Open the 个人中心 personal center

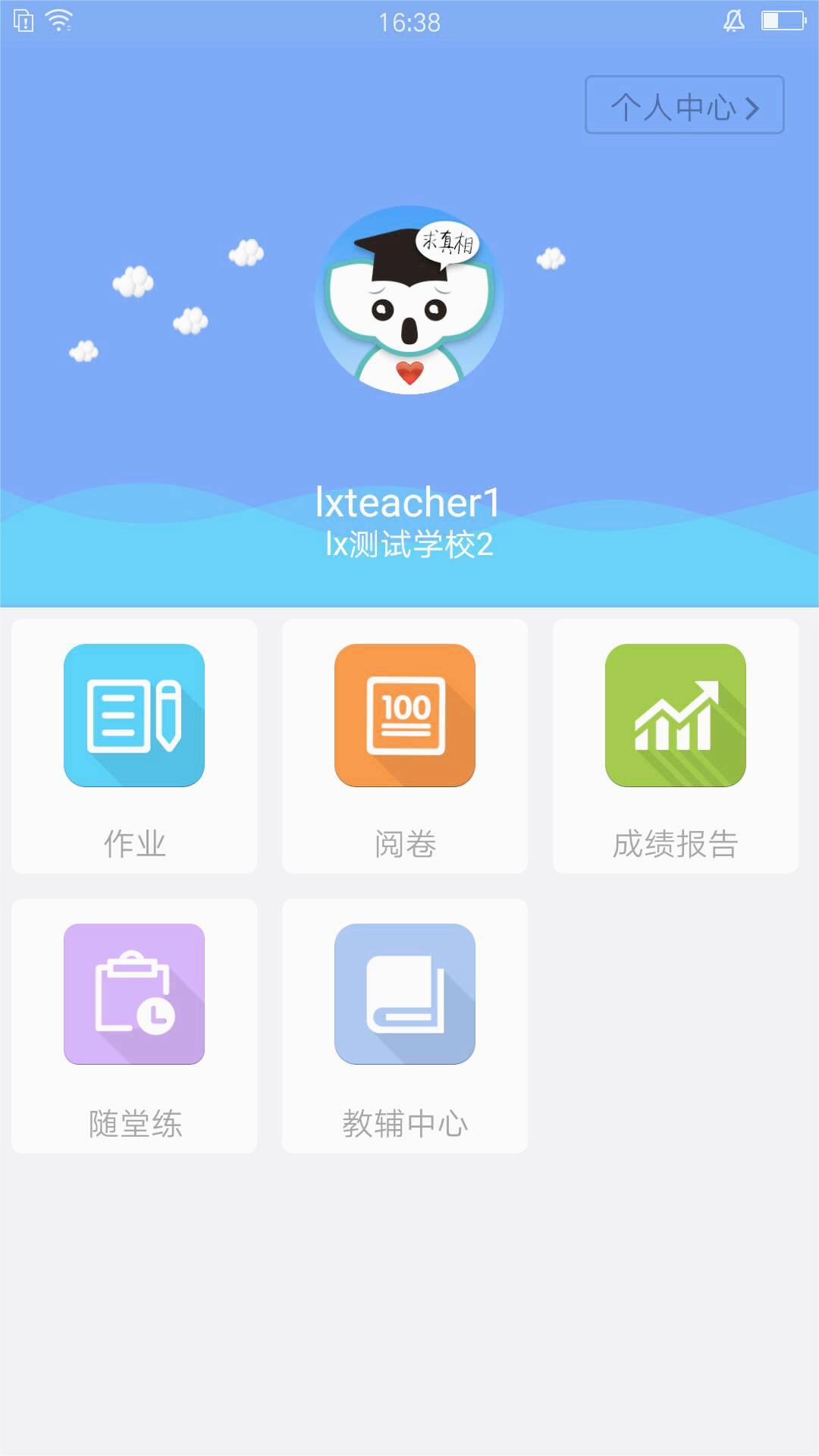[x=684, y=105]
